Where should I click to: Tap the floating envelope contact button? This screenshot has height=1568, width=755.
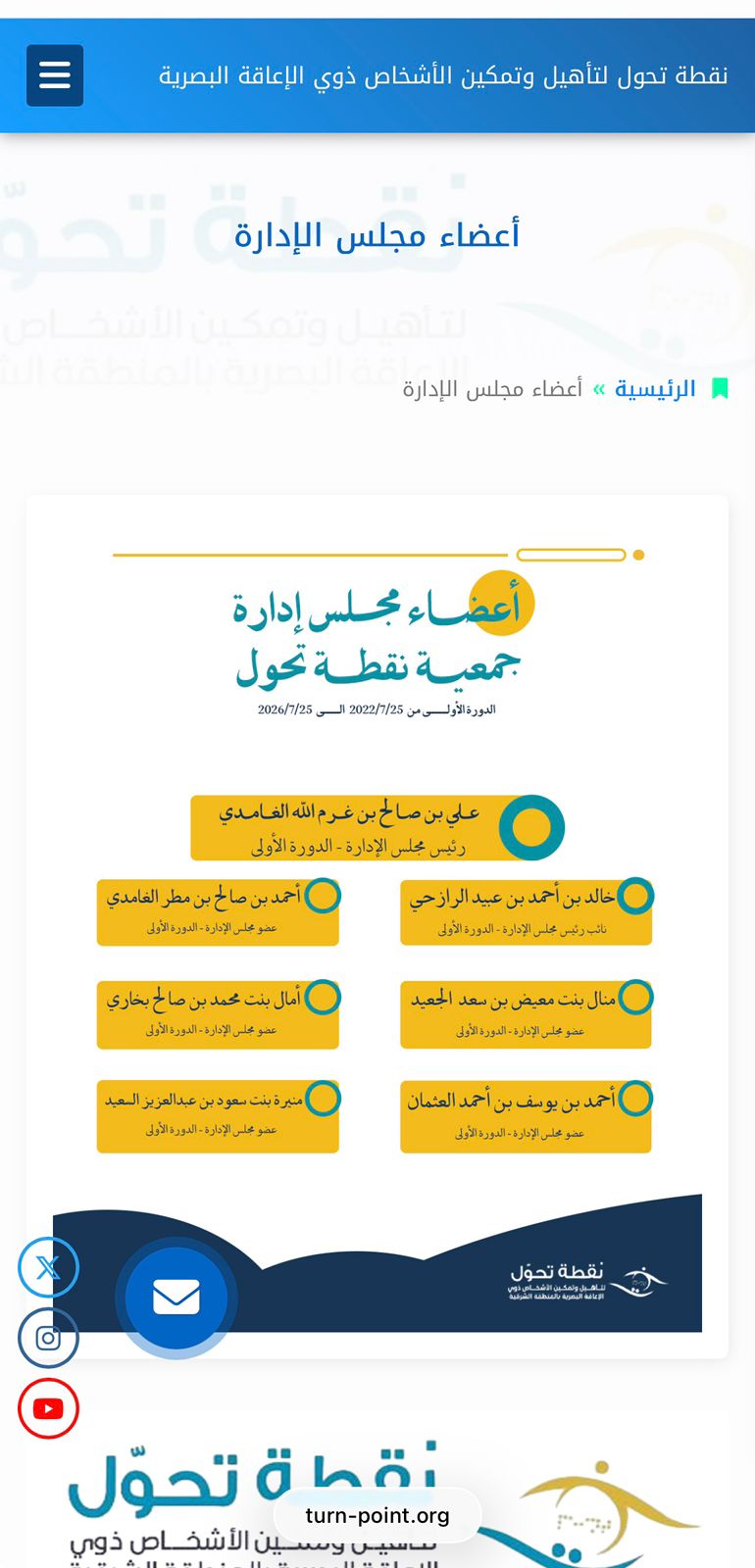(x=176, y=1298)
